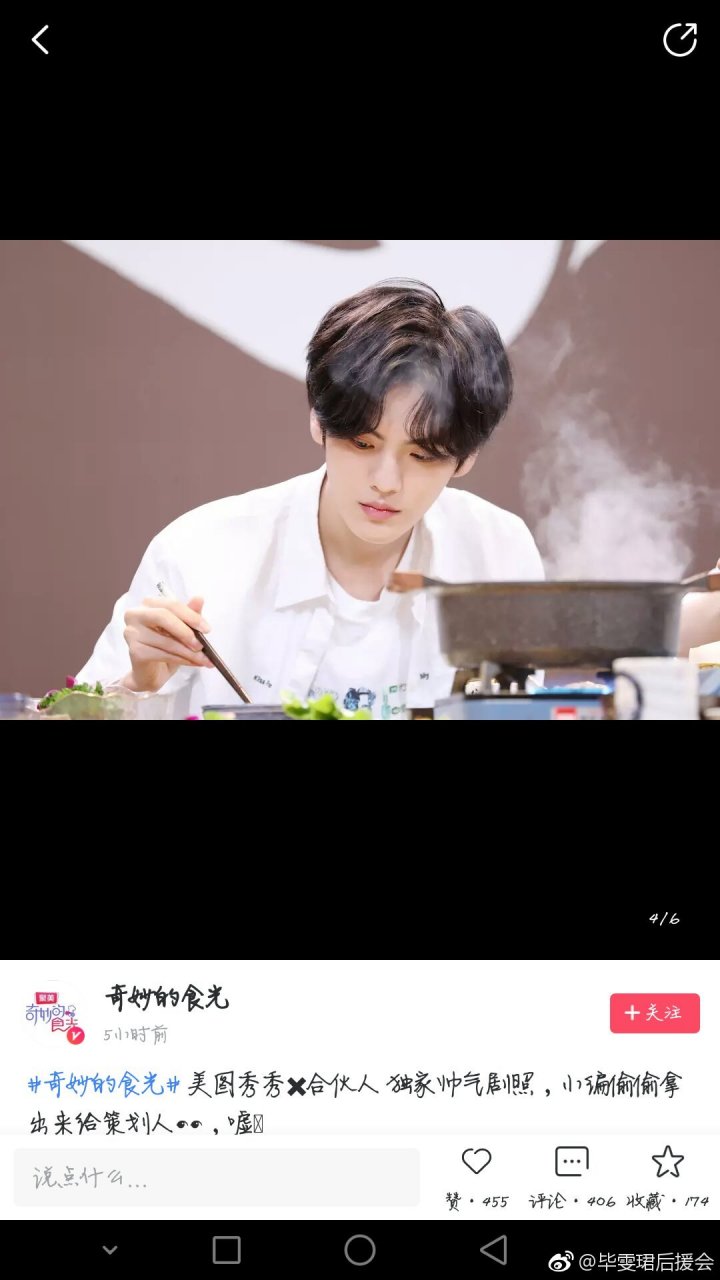Like the post with the heart icon
Viewport: 720px width, 1280px height.
coord(476,1162)
